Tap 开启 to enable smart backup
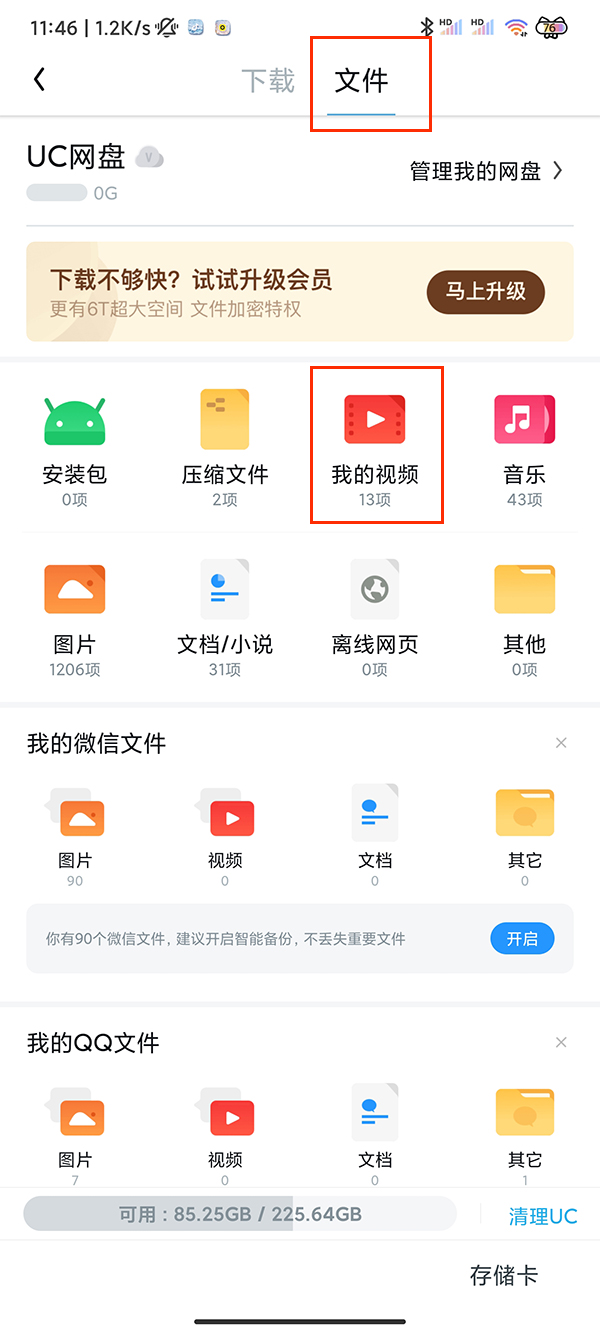600x1333 pixels. 522,939
